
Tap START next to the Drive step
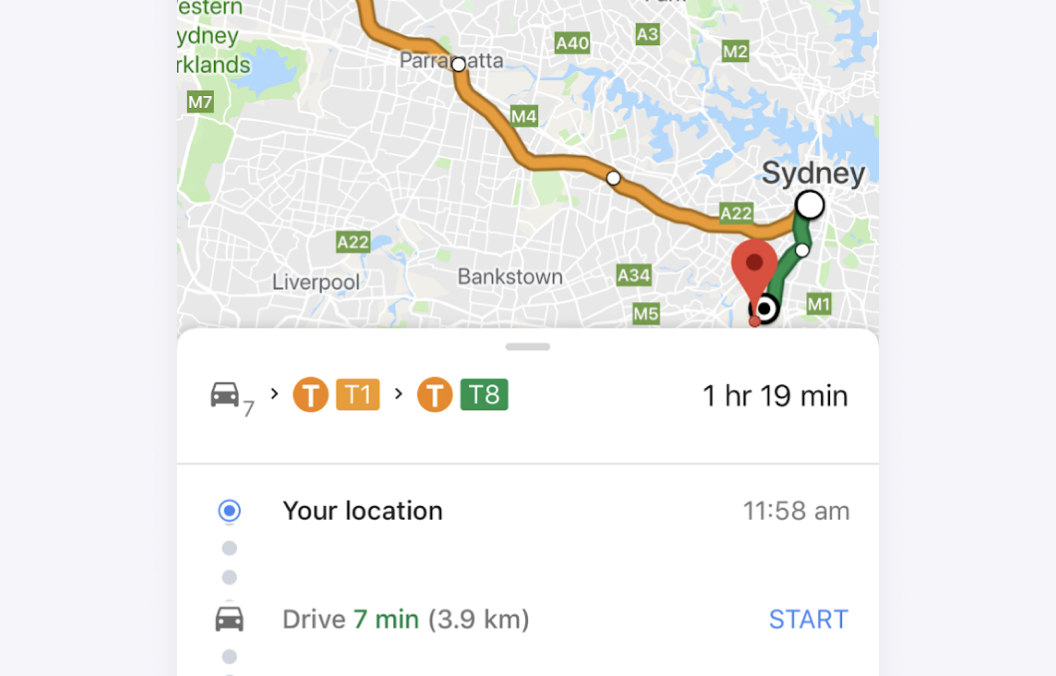[808, 619]
